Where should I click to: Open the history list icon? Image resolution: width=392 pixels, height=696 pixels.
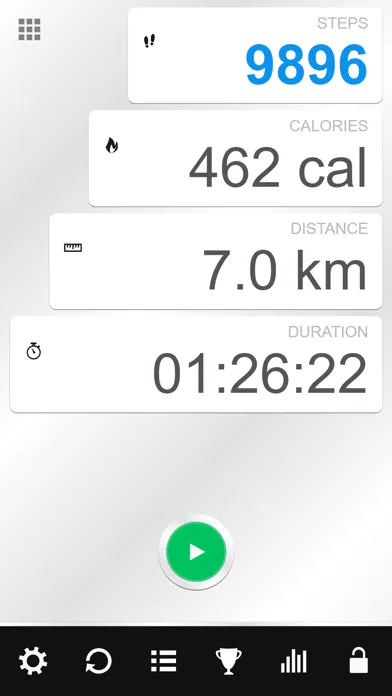click(x=163, y=661)
